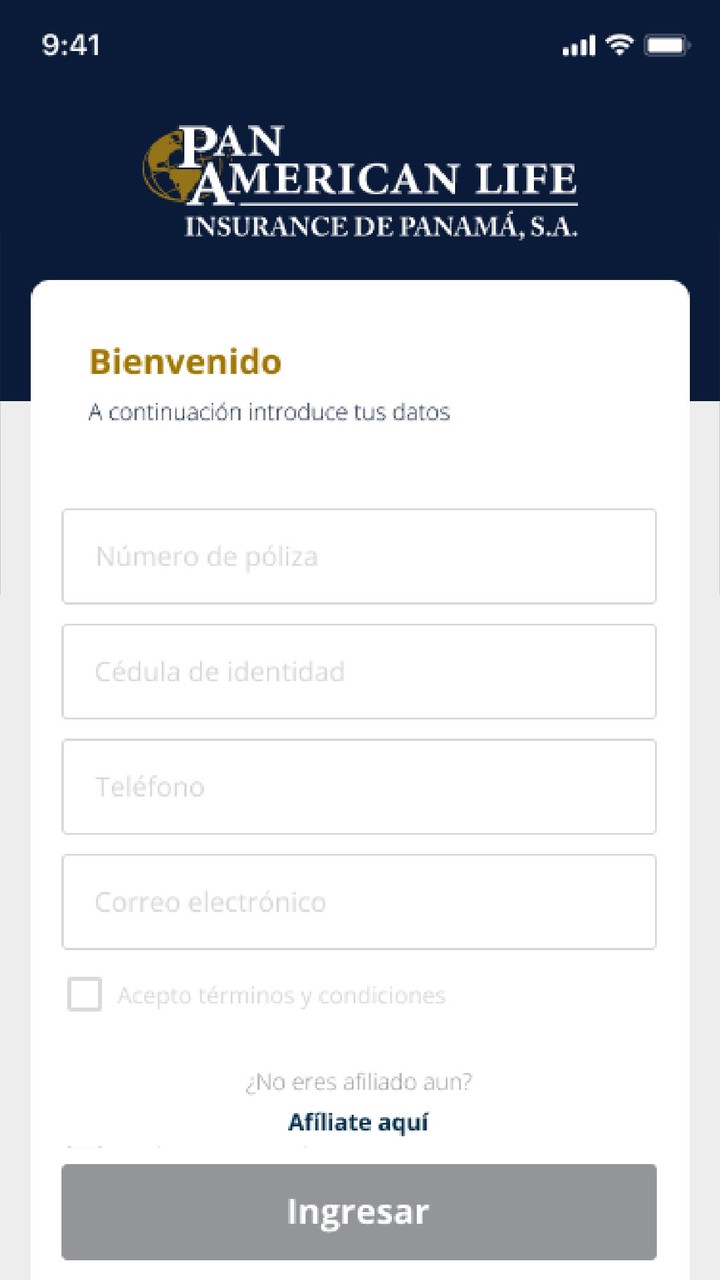Click the A continuación introduce tus datos text
Screen dimensions: 720x1280
click(x=270, y=412)
